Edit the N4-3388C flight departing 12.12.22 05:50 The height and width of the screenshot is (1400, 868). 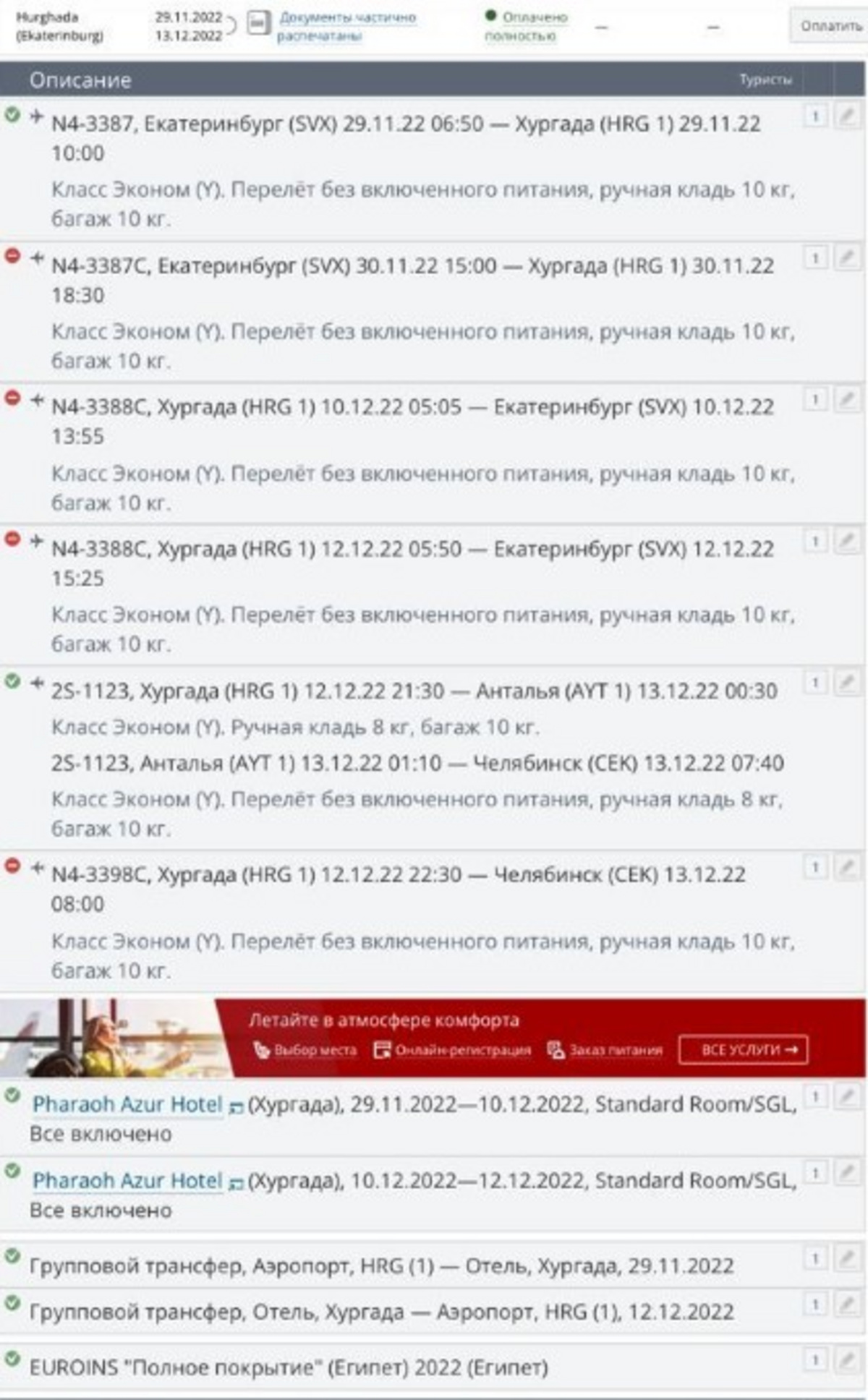846,541
